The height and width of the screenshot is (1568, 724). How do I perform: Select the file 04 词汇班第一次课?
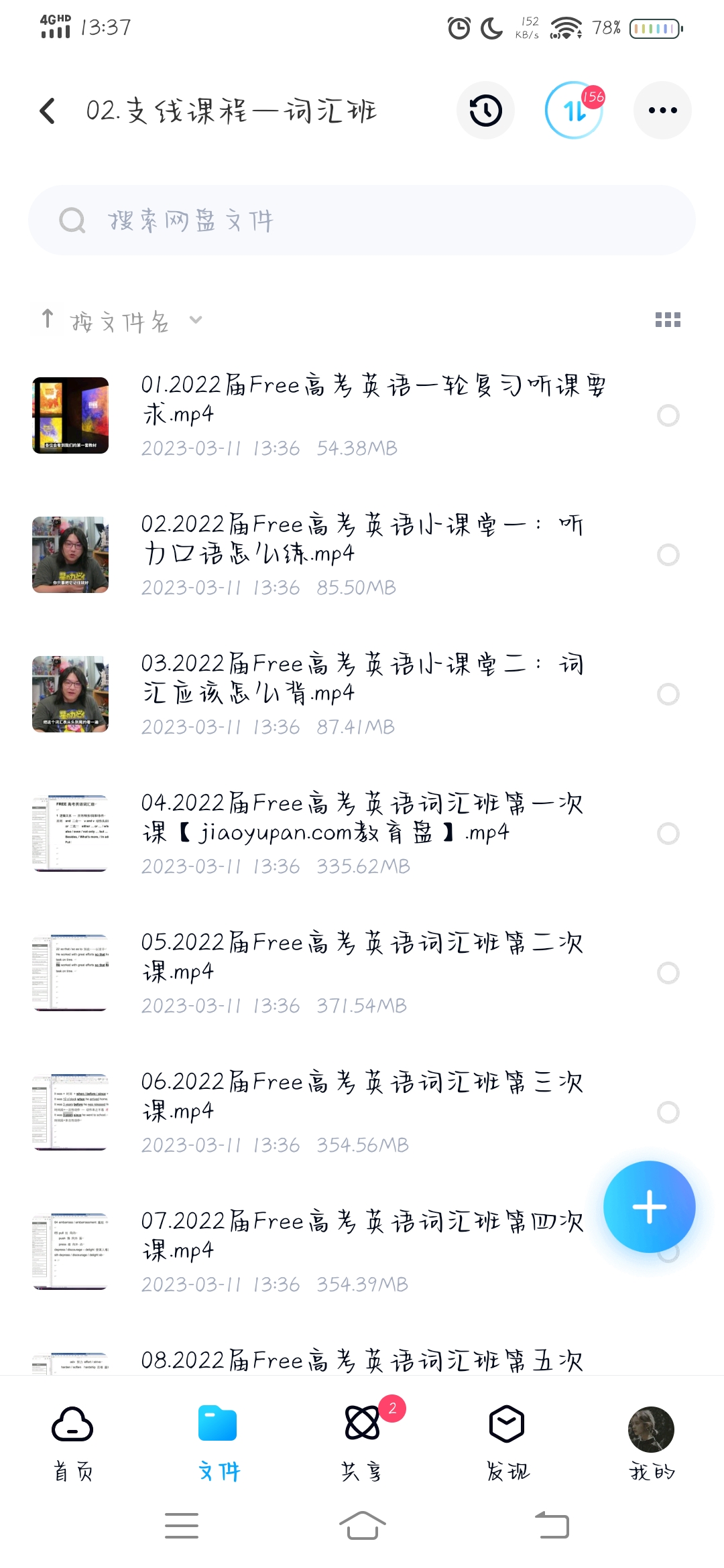[x=668, y=834]
